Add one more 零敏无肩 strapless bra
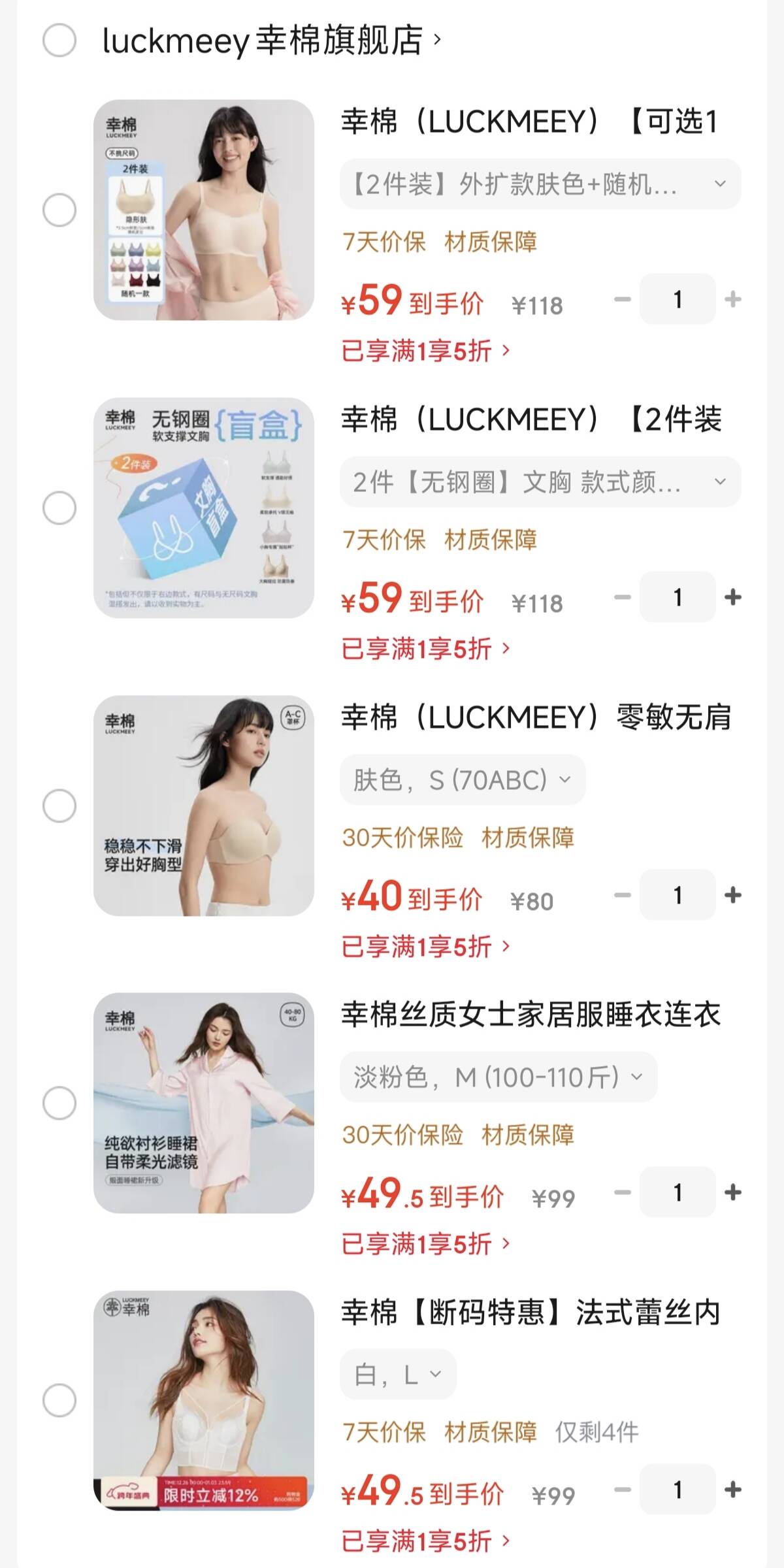 pos(733,895)
